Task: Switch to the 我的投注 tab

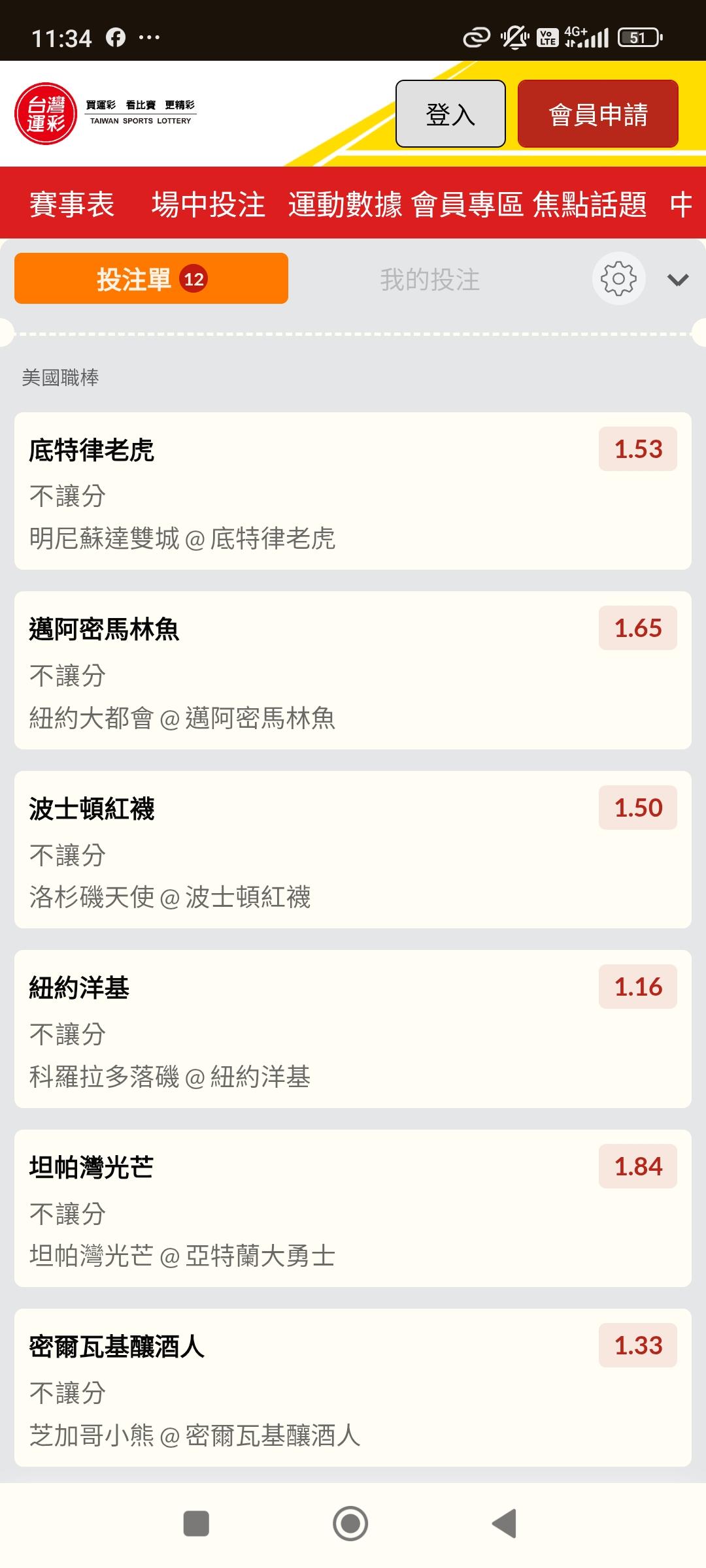Action: tap(430, 280)
